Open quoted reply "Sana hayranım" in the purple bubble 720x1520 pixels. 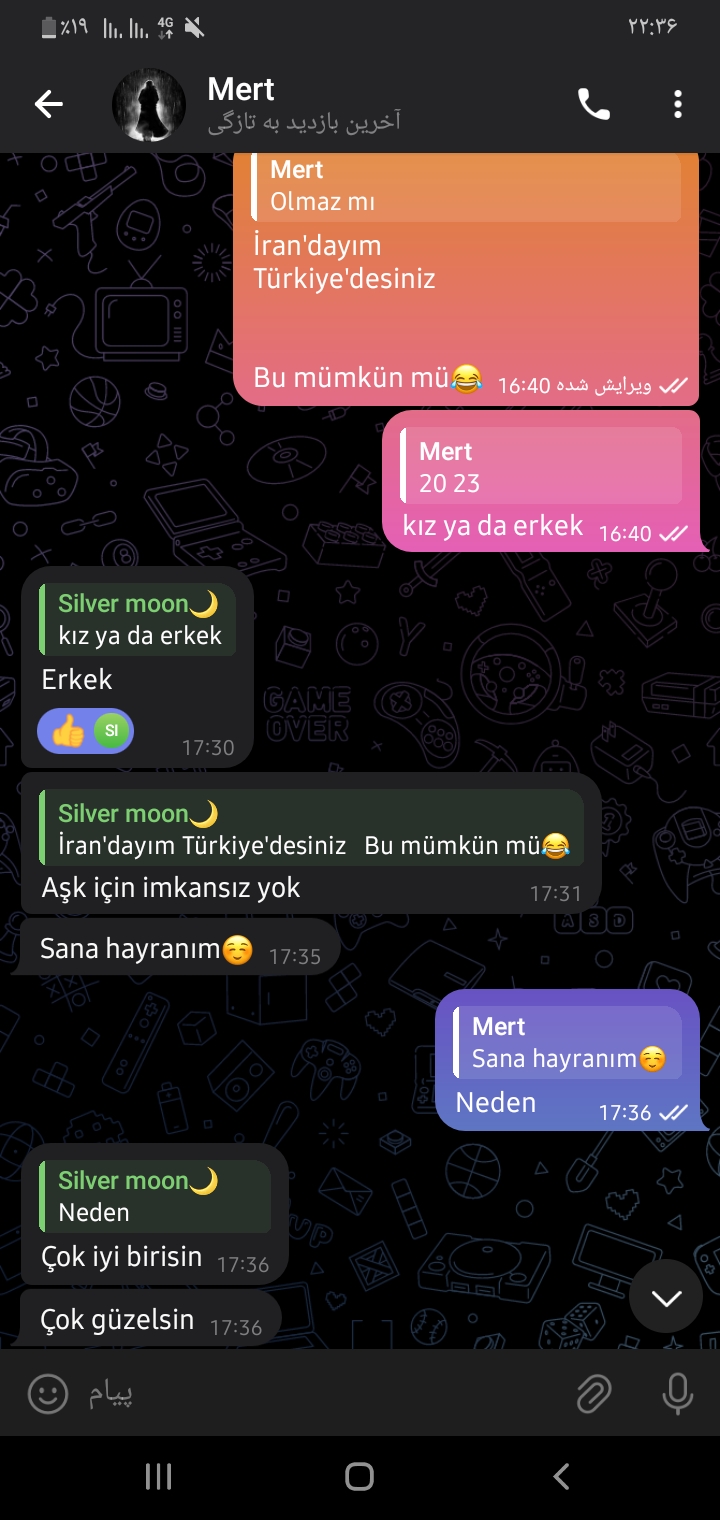pos(567,1042)
